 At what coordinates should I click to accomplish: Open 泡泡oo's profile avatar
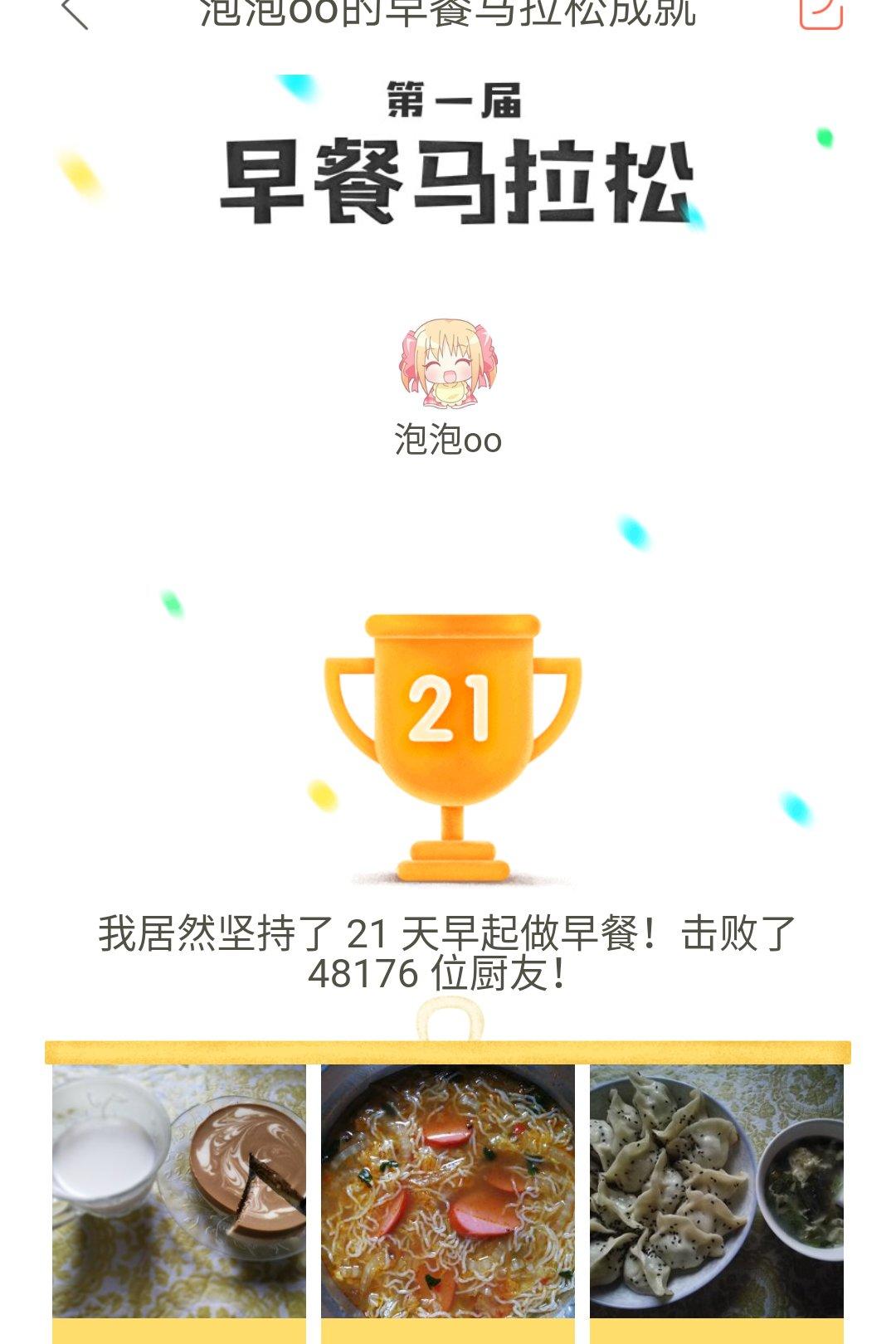(x=448, y=363)
